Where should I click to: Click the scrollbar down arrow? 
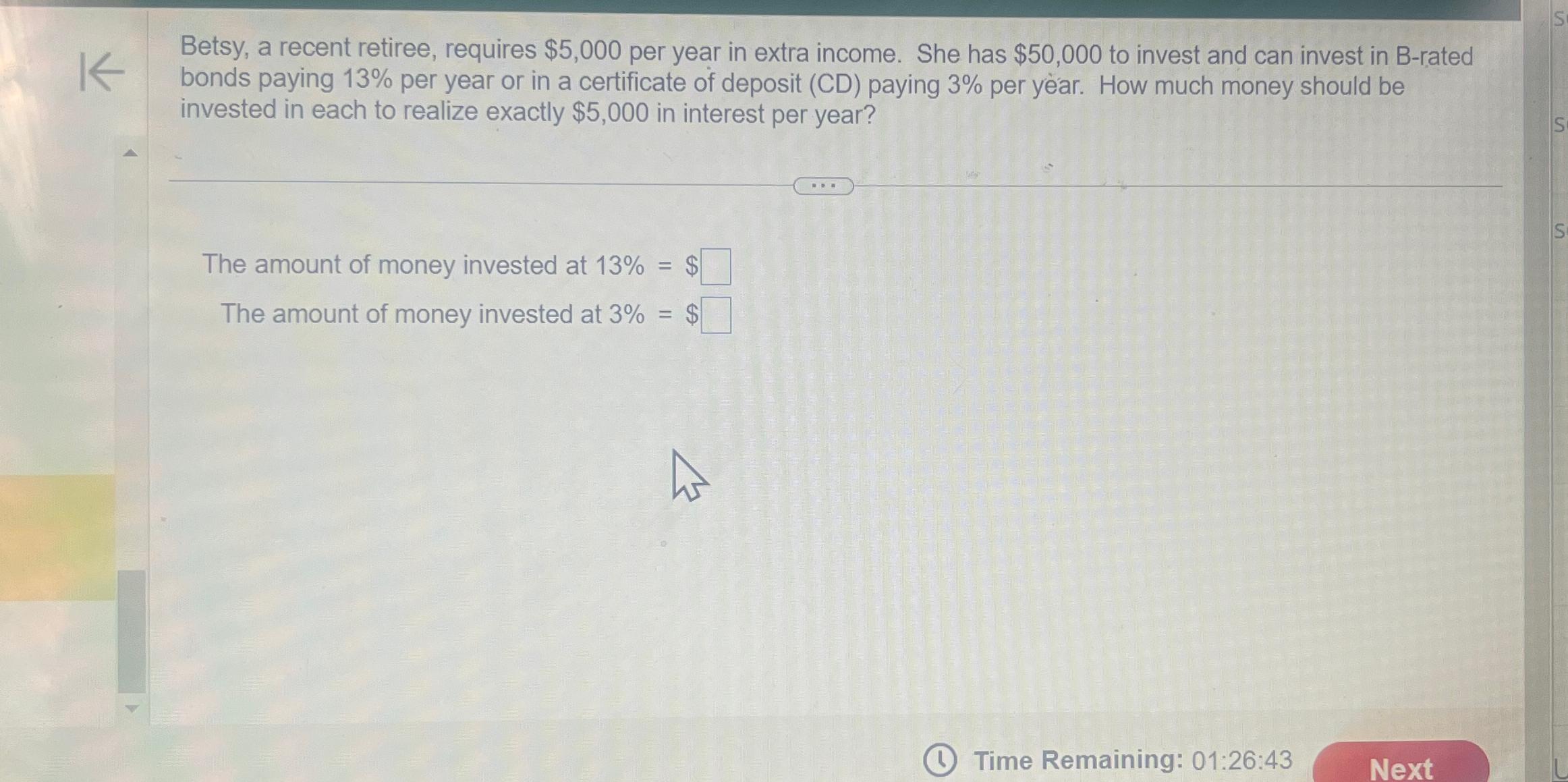click(x=132, y=708)
